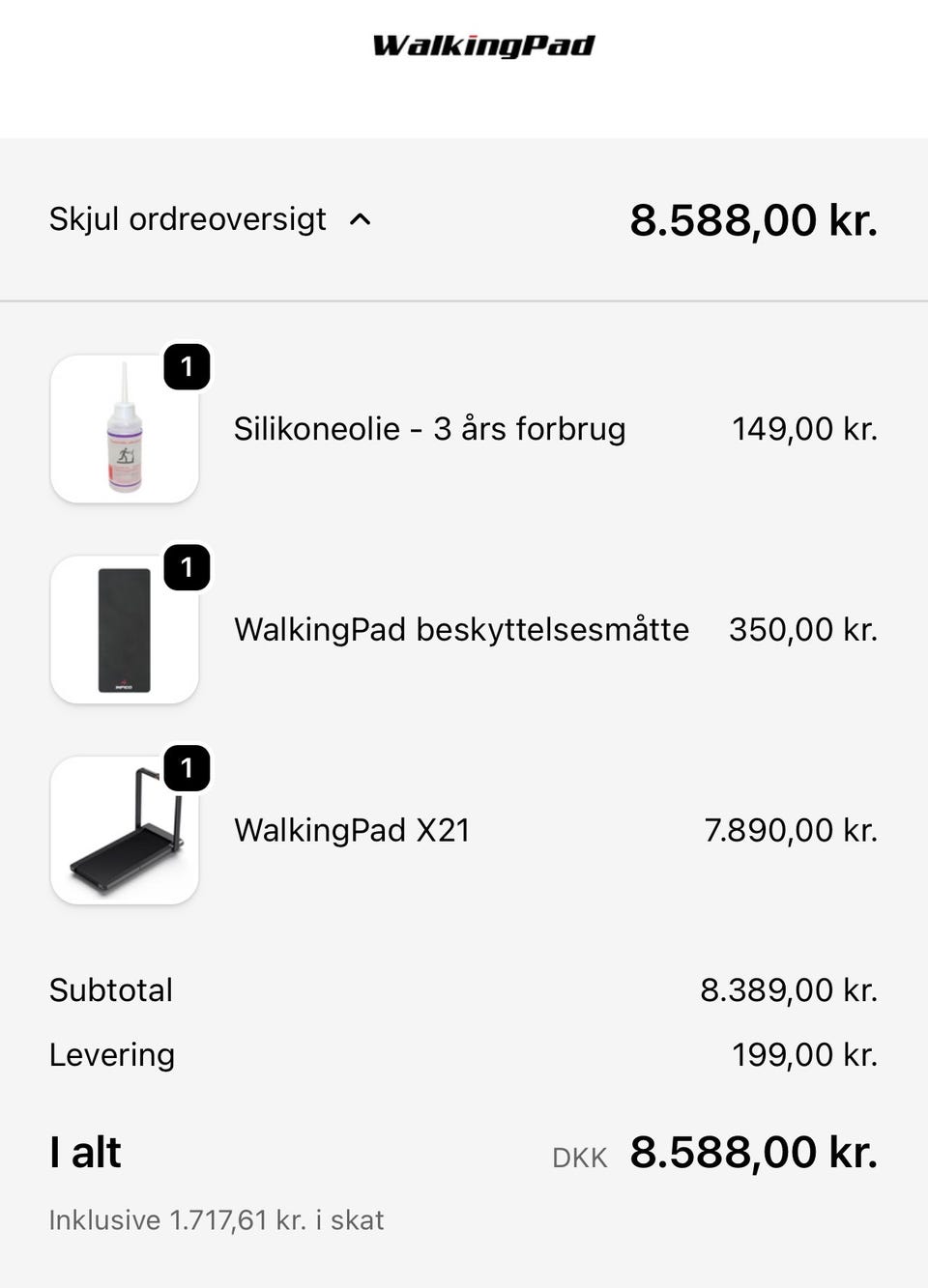Click the WalkingPad beskyttelsesmåtte product image
Viewport: 928px width, 1288px height.
point(124,628)
